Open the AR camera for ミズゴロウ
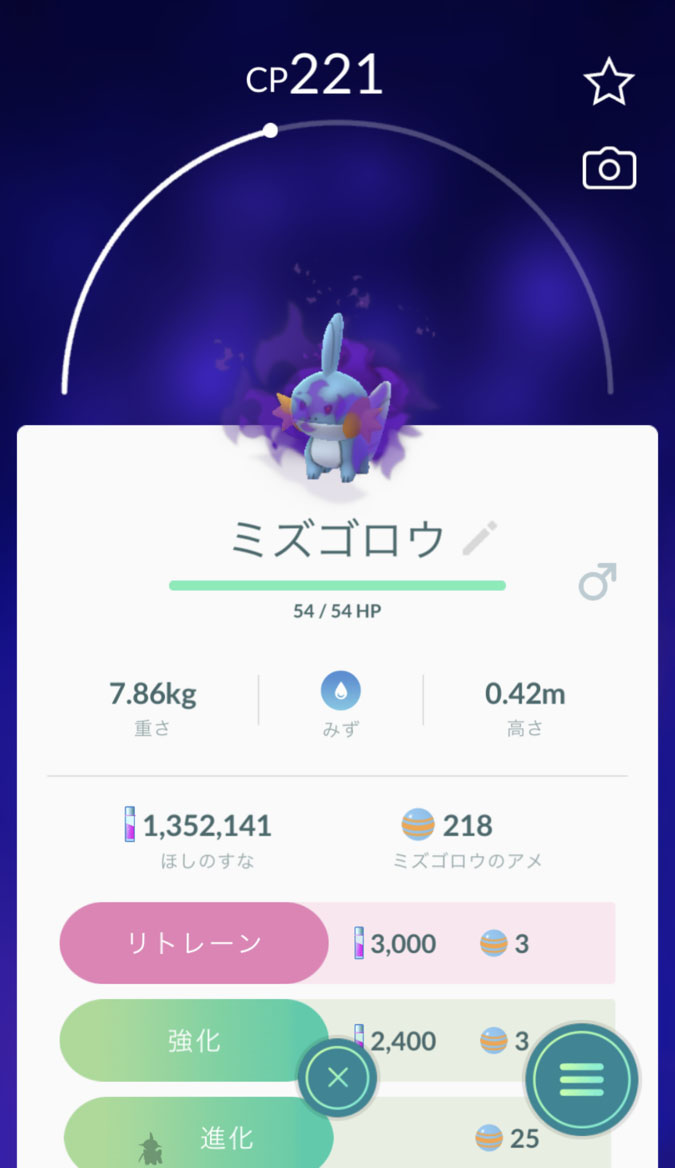Image resolution: width=675 pixels, height=1168 pixels. 609,169
